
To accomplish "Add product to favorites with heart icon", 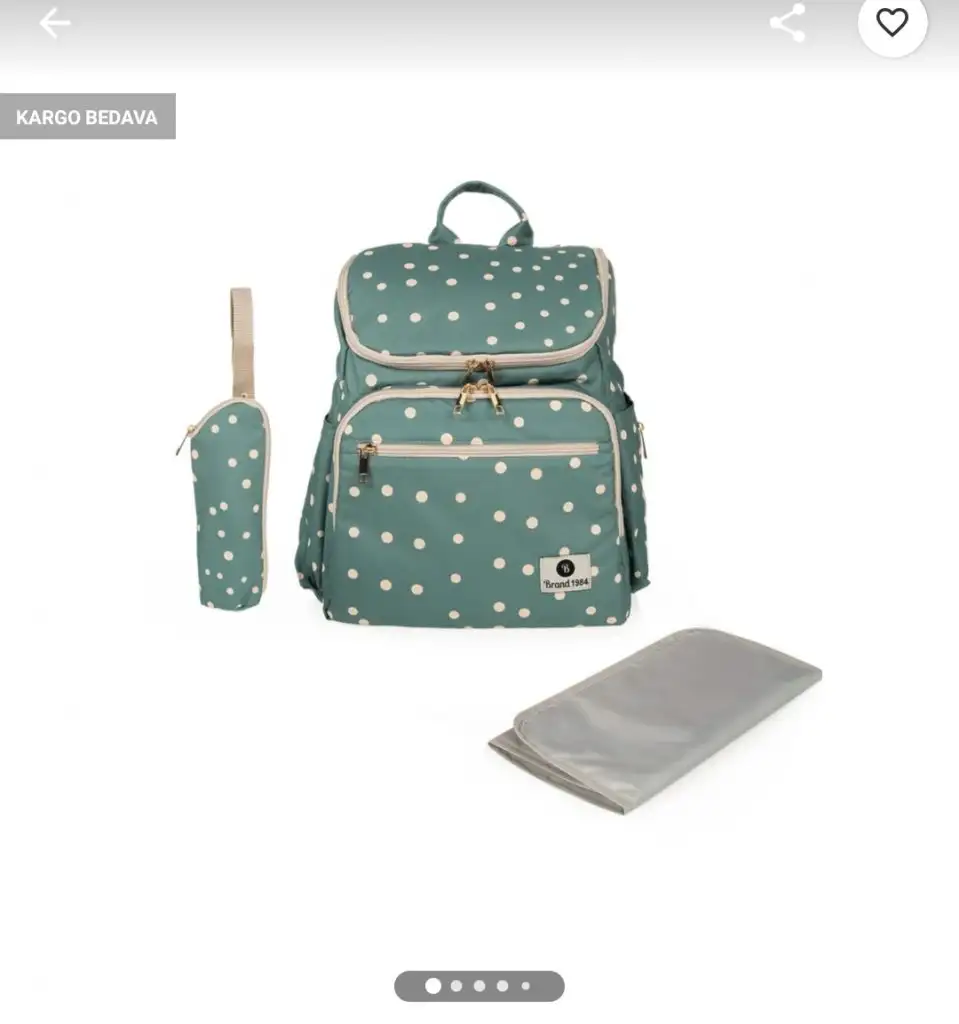I will pos(891,23).
